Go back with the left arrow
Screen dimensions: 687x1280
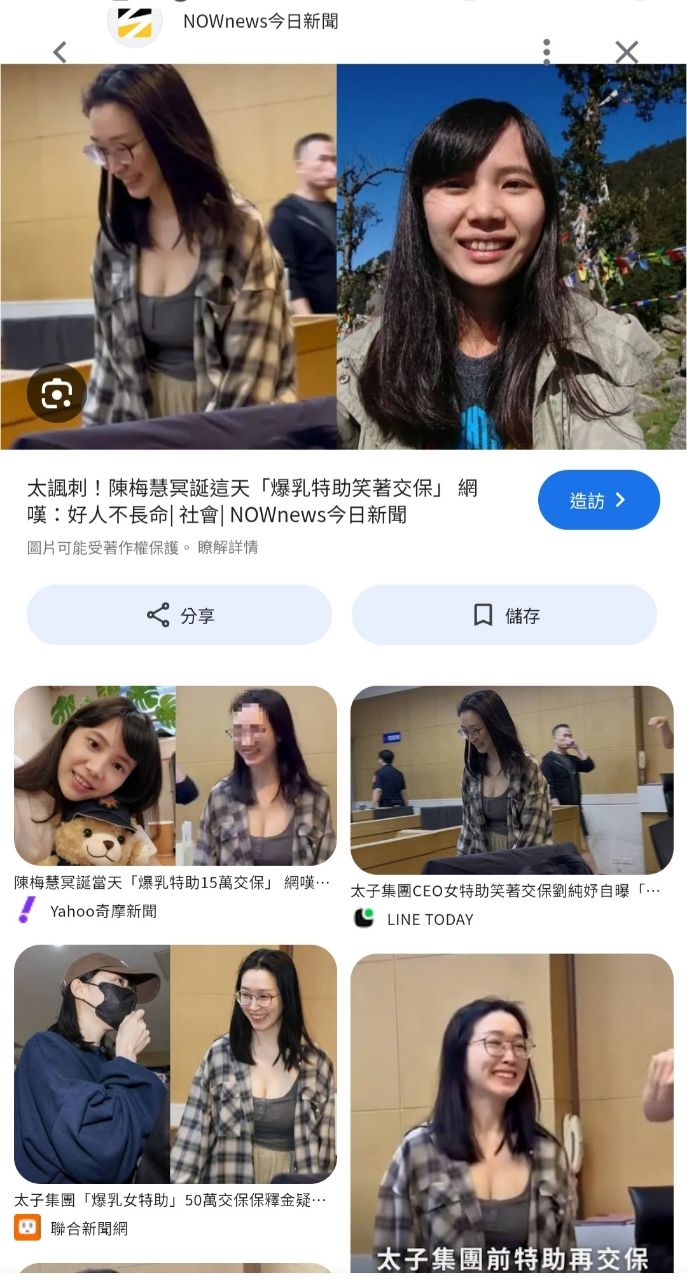pos(60,52)
